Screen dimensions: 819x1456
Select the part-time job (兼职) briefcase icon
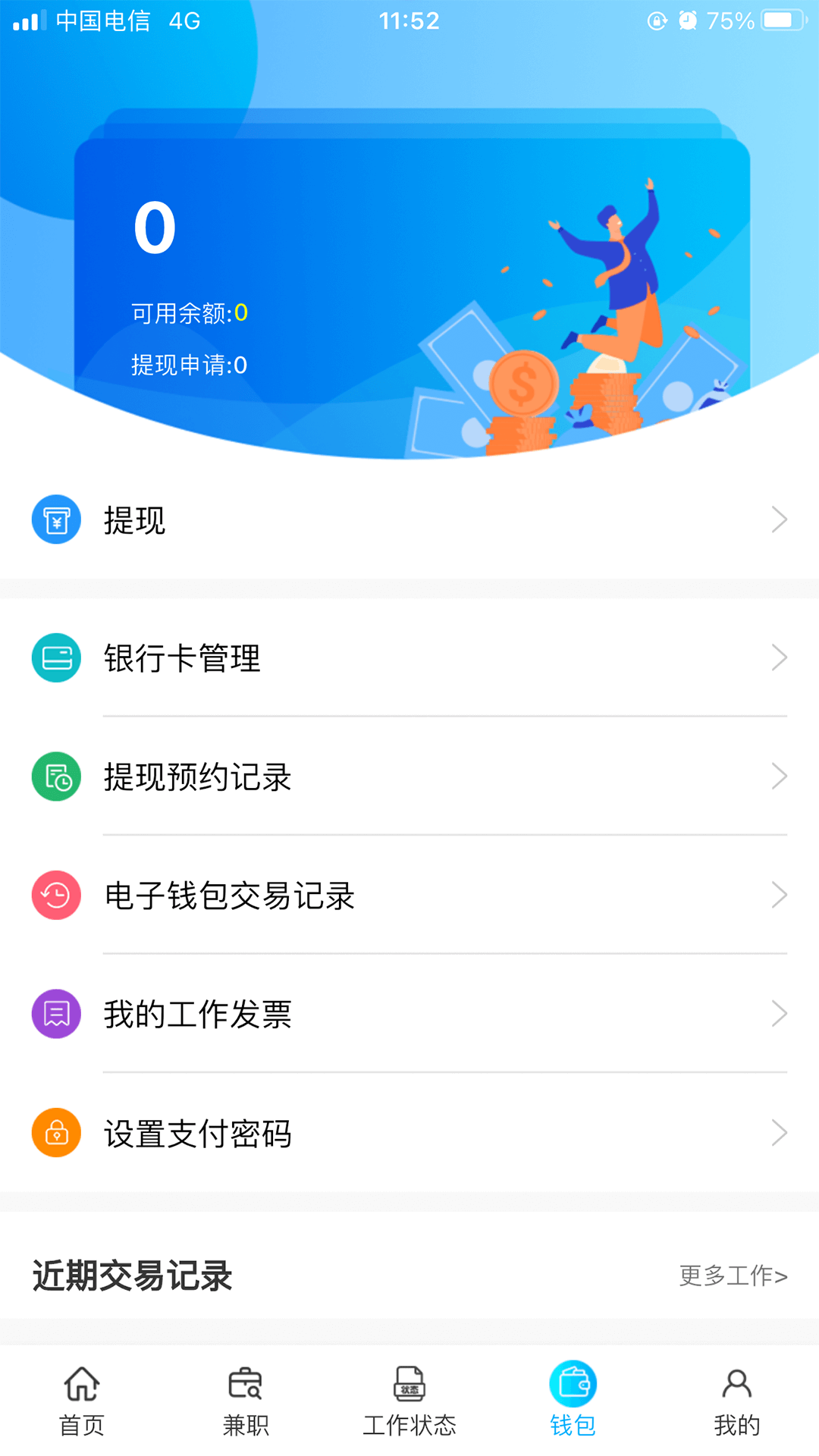(x=244, y=1382)
